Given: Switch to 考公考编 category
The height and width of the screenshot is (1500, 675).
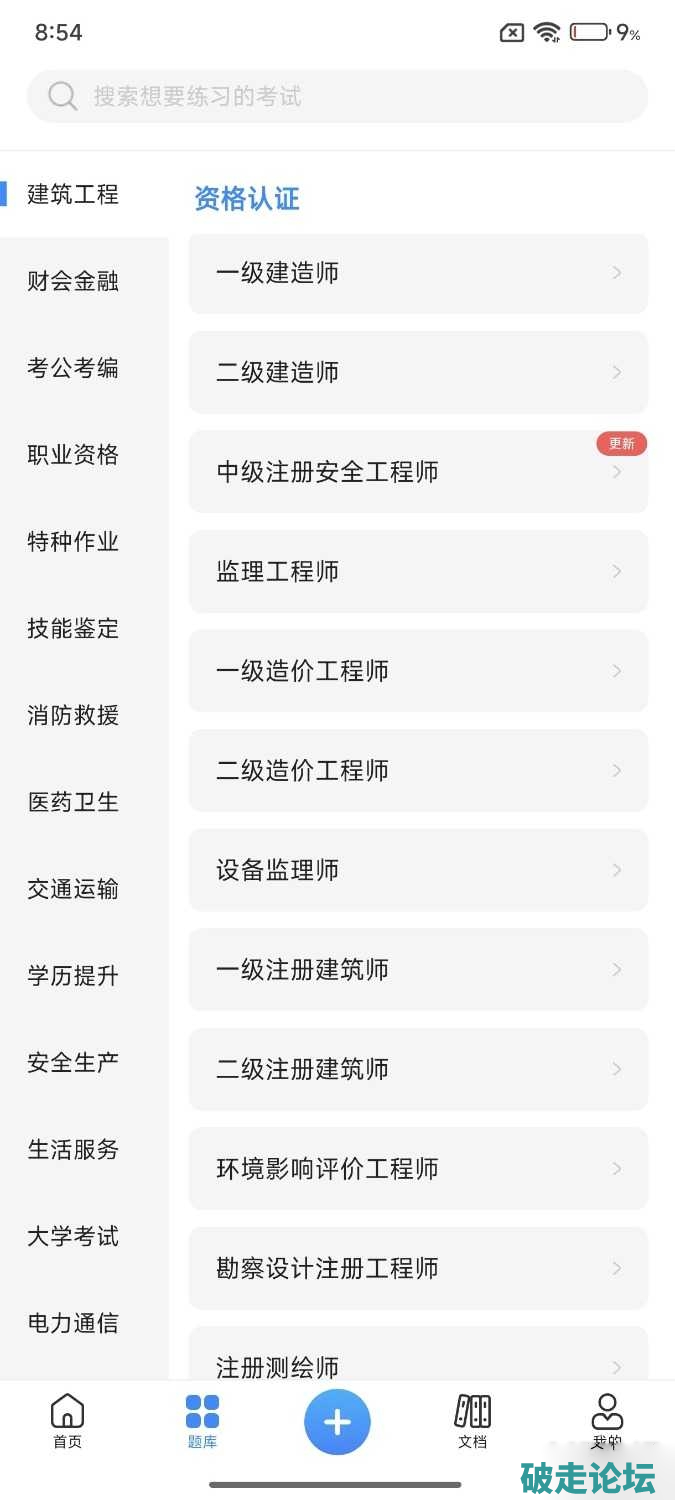Looking at the screenshot, I should pyautogui.click(x=73, y=368).
